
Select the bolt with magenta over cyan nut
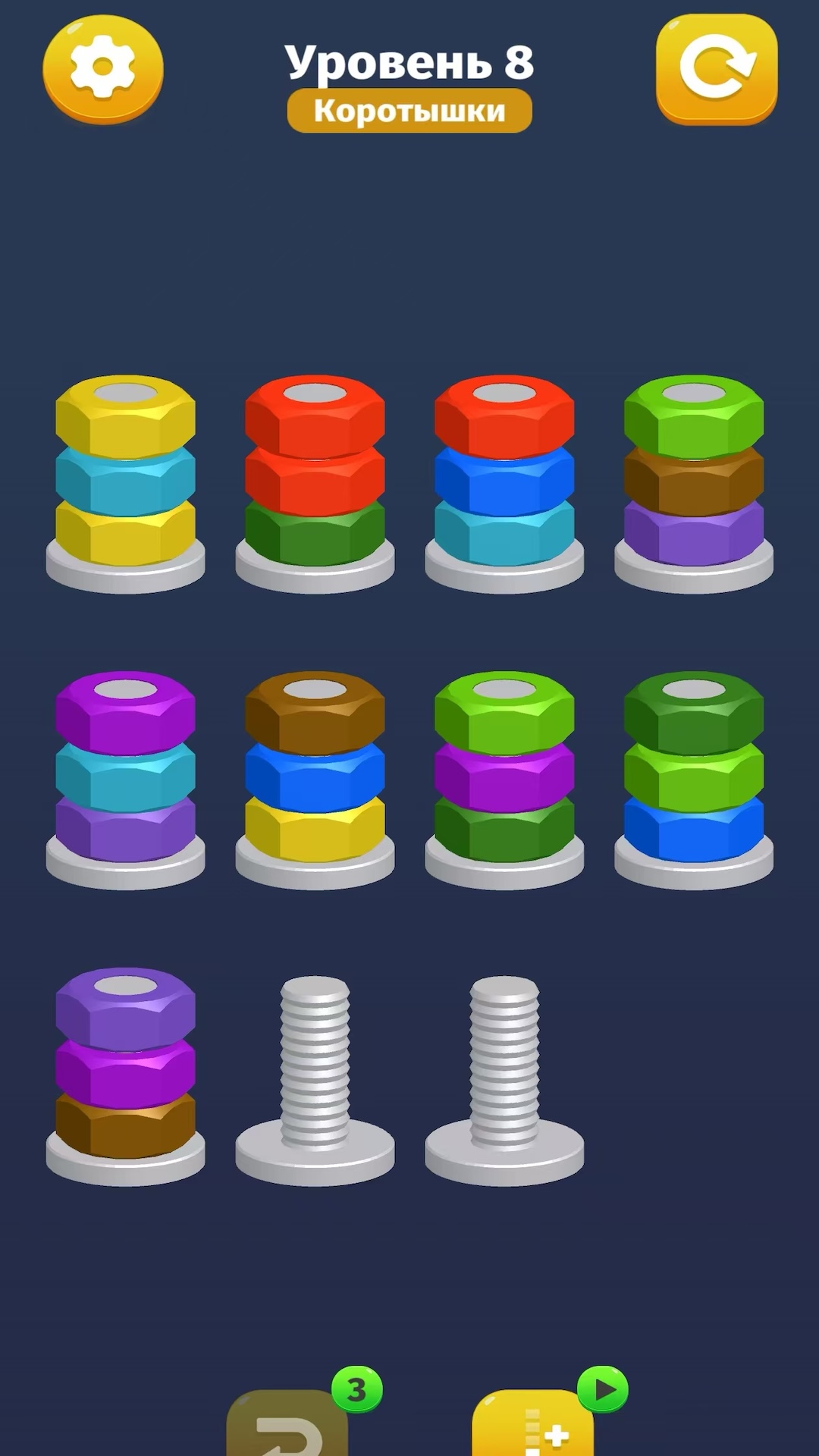125,780
